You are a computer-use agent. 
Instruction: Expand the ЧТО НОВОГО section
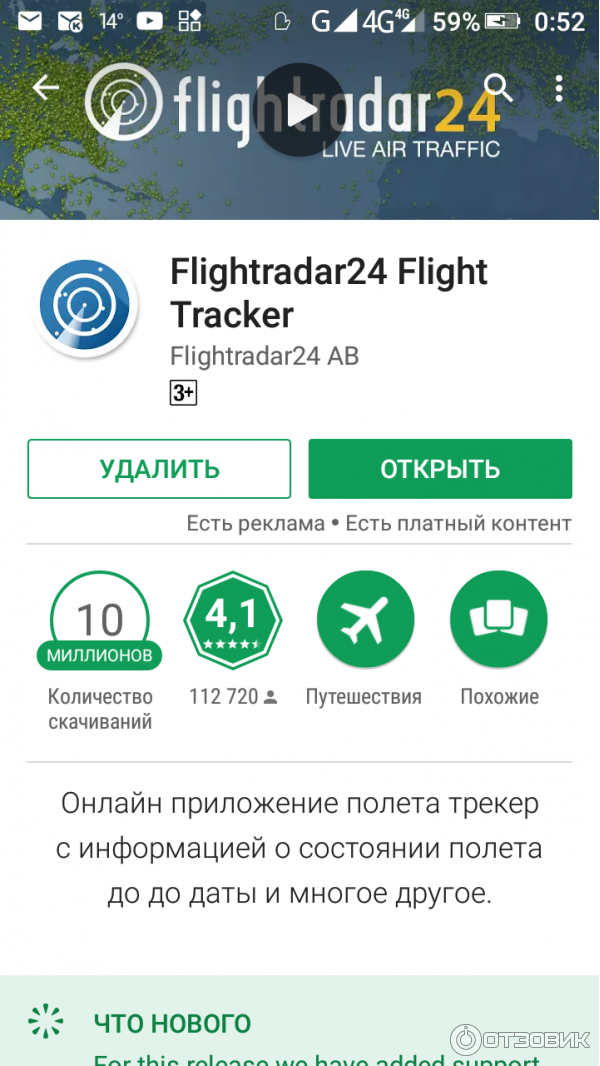[x=172, y=1024]
